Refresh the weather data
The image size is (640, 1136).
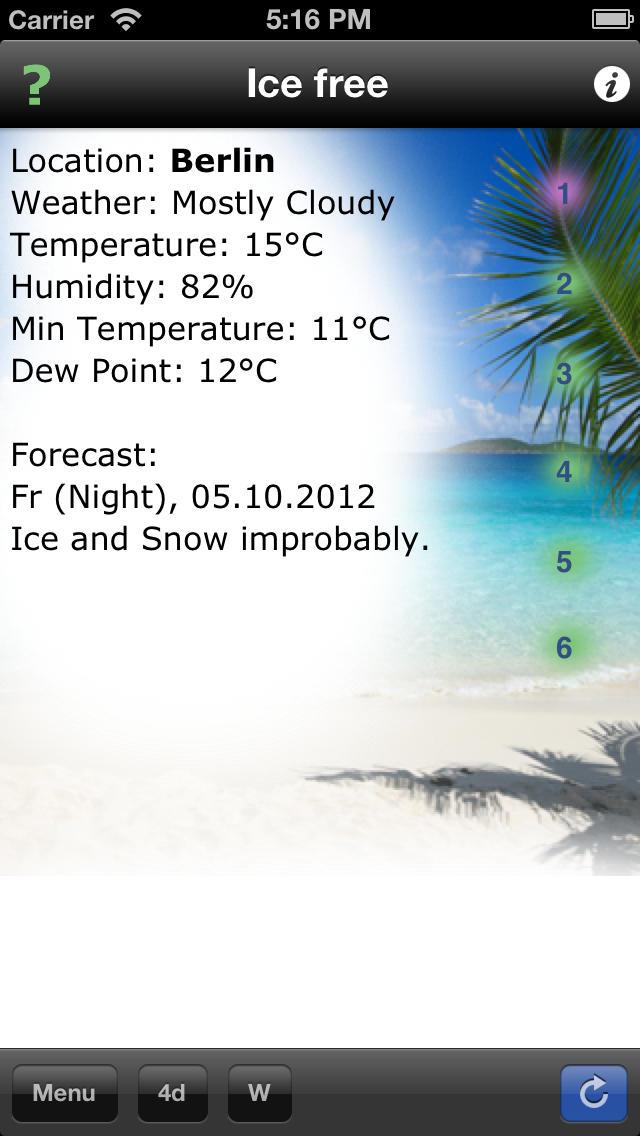pyautogui.click(x=594, y=1093)
